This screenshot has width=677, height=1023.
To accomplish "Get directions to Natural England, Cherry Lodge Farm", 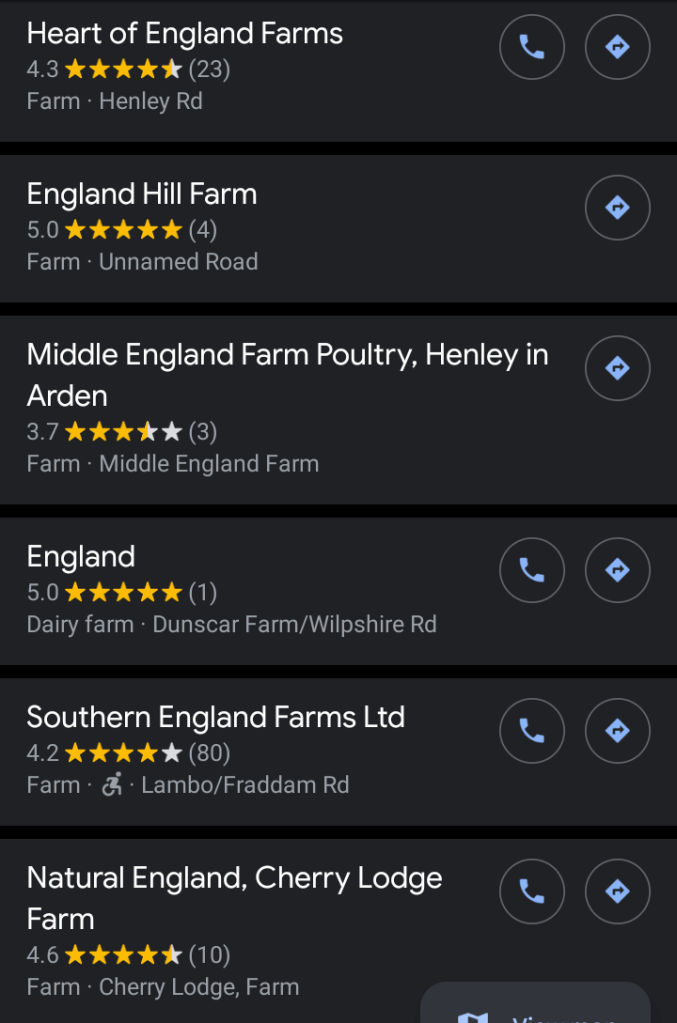I will pyautogui.click(x=617, y=891).
